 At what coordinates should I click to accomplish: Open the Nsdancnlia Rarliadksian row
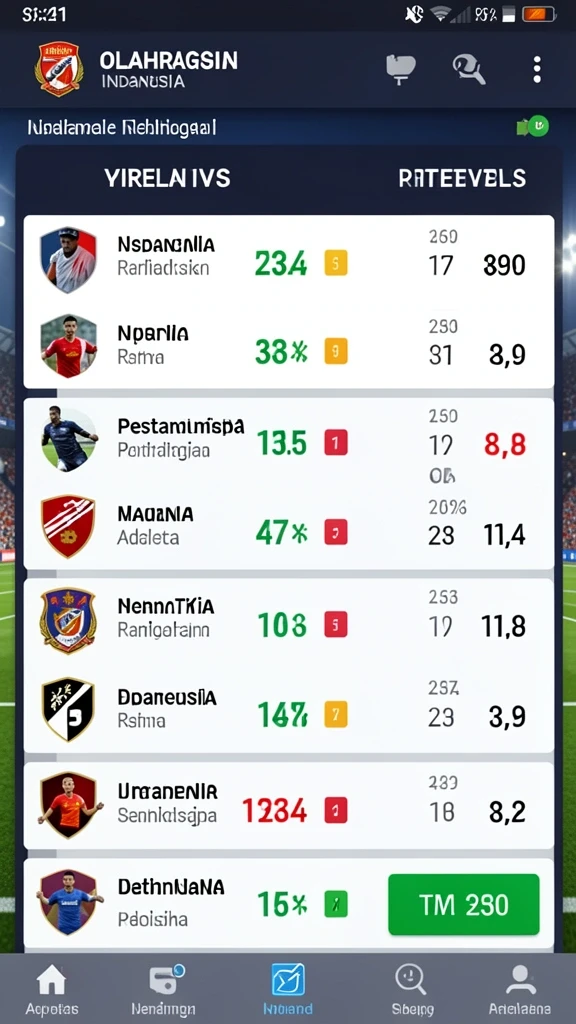coord(289,260)
